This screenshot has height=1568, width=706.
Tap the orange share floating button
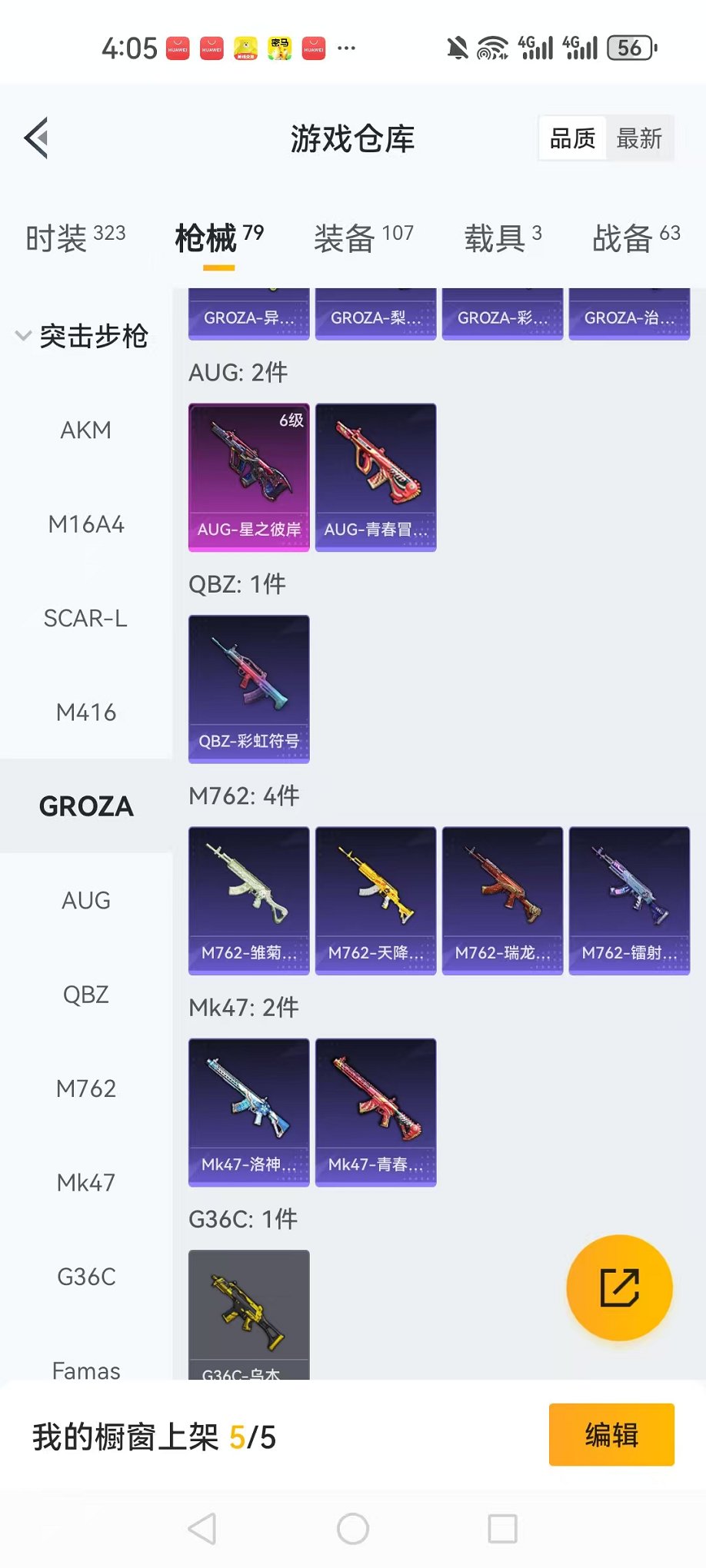pyautogui.click(x=619, y=1287)
